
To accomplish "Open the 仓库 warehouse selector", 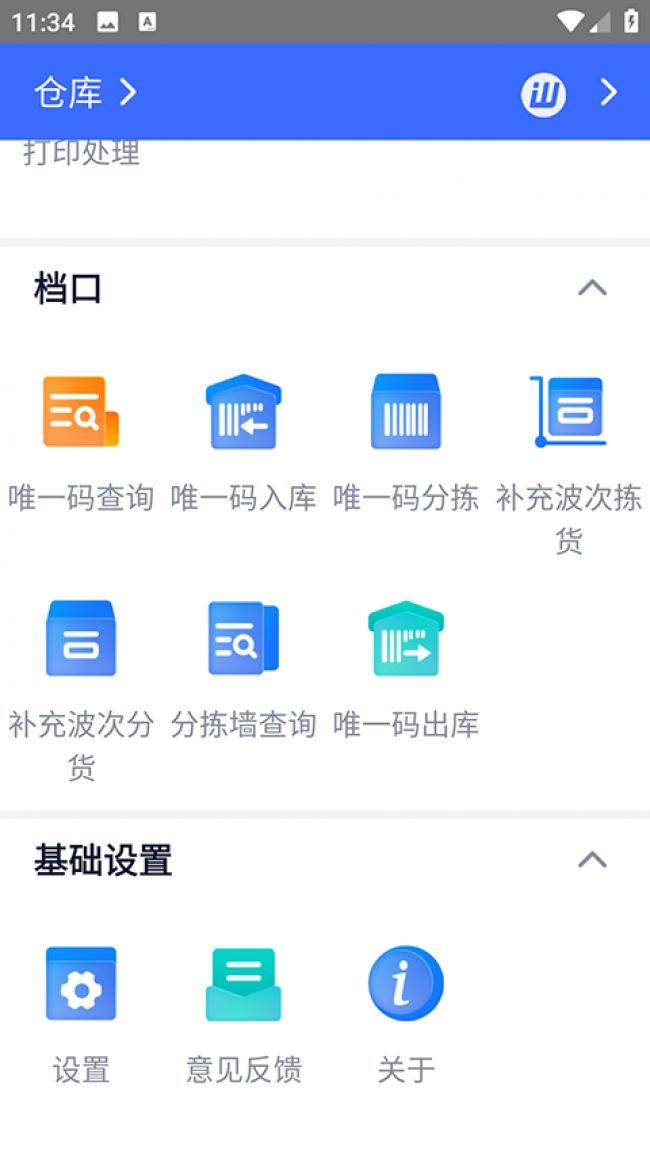I will point(85,93).
